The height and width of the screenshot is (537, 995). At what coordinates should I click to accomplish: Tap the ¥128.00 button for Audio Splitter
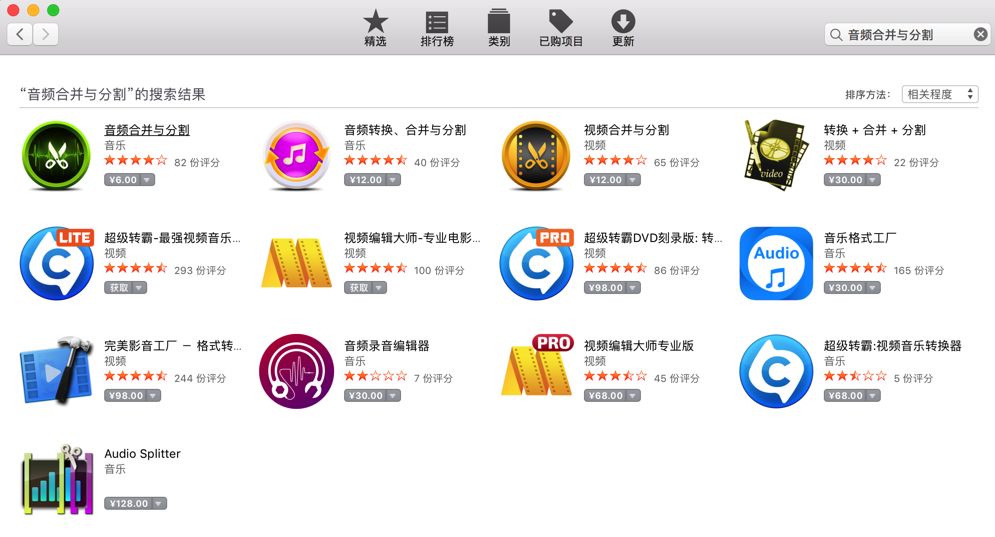(x=129, y=504)
